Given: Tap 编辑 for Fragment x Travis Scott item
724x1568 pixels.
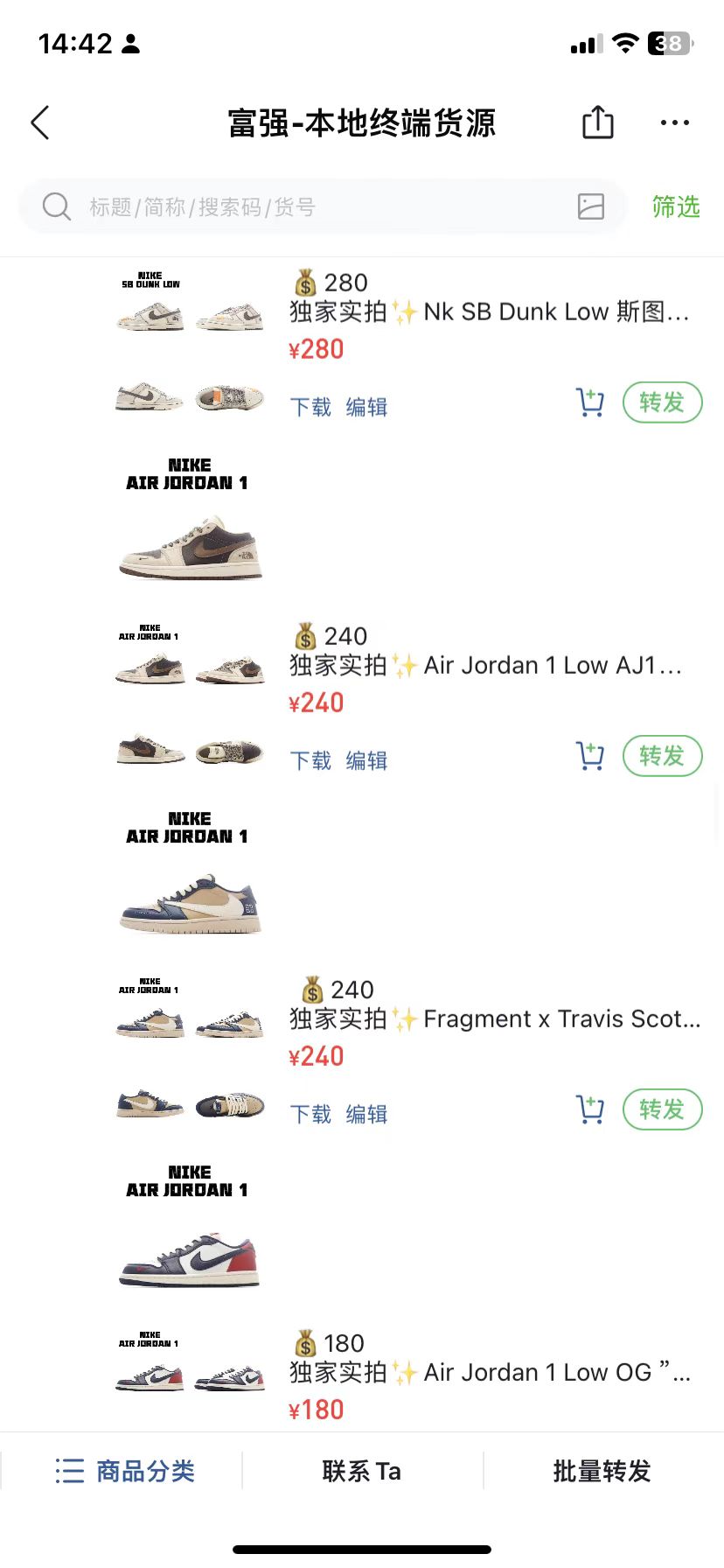Looking at the screenshot, I should [366, 1114].
